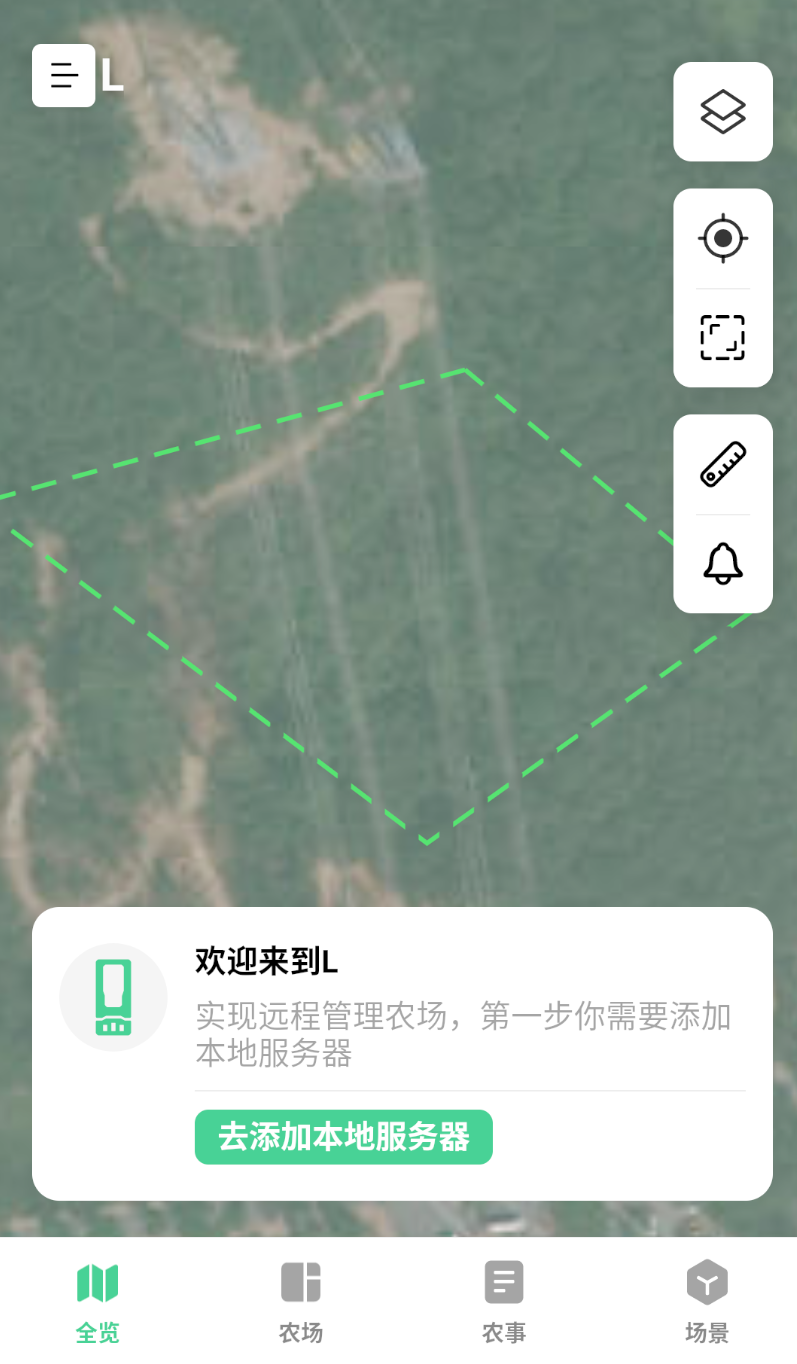The image size is (797, 1364).
Task: Click the L label in top bar
Action: click(x=113, y=75)
